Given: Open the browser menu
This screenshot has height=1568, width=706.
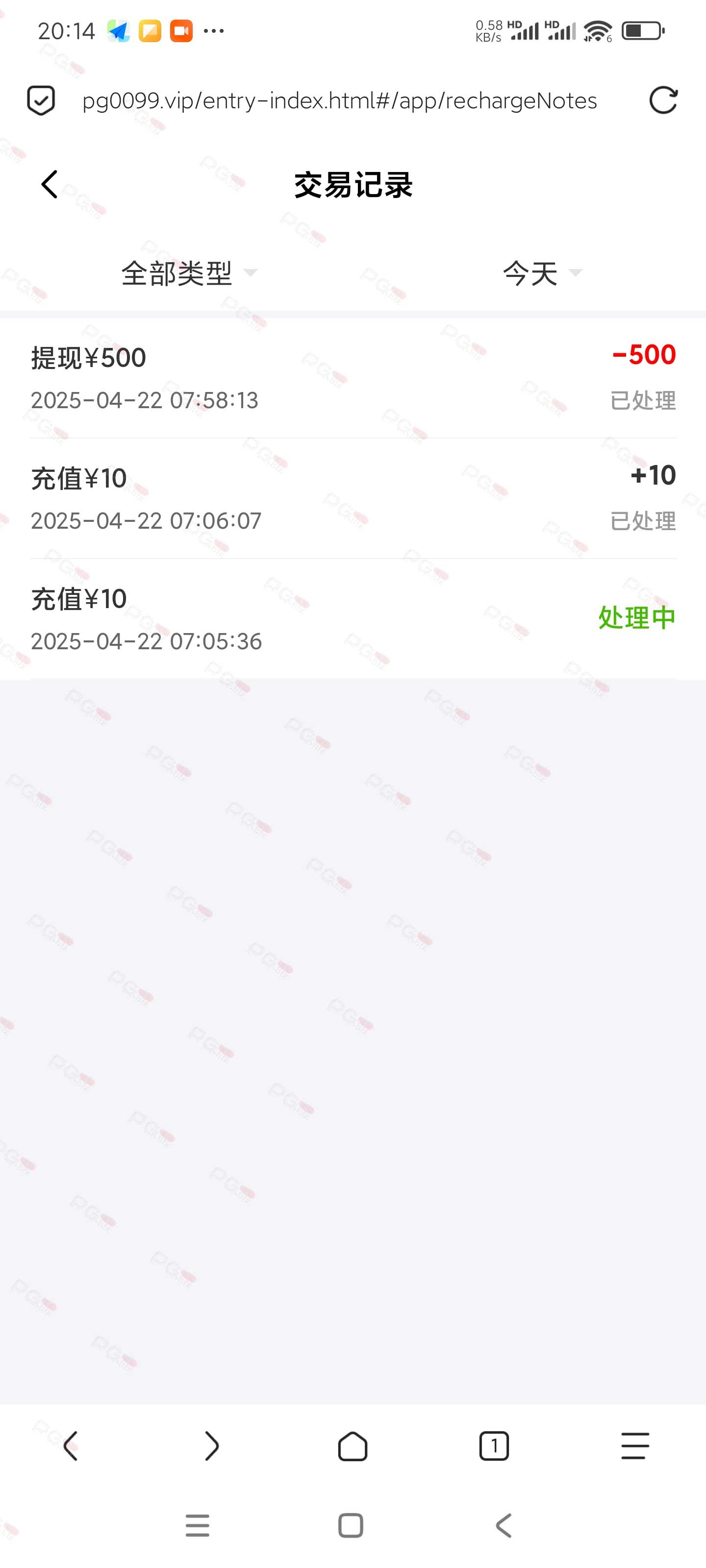Looking at the screenshot, I should (635, 1445).
